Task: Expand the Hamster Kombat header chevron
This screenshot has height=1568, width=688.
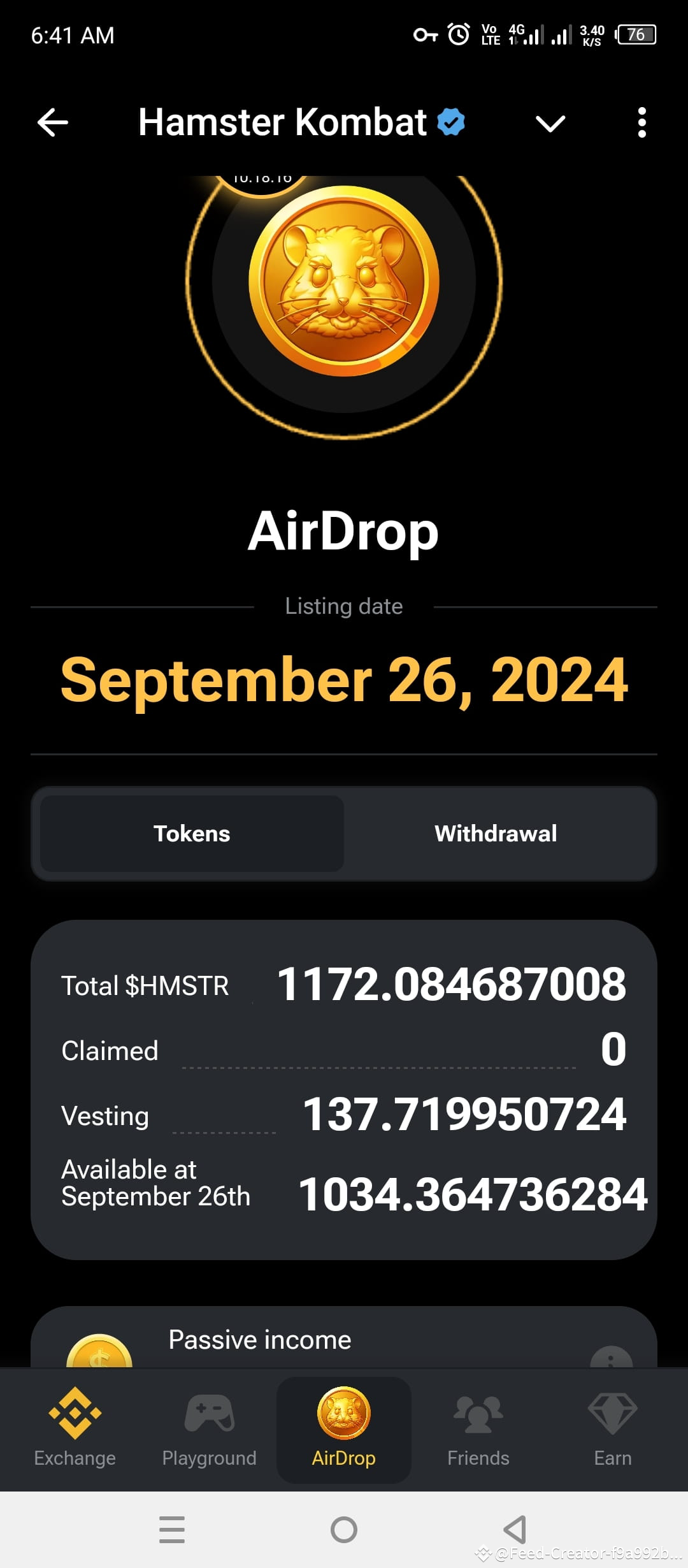Action: [x=550, y=123]
